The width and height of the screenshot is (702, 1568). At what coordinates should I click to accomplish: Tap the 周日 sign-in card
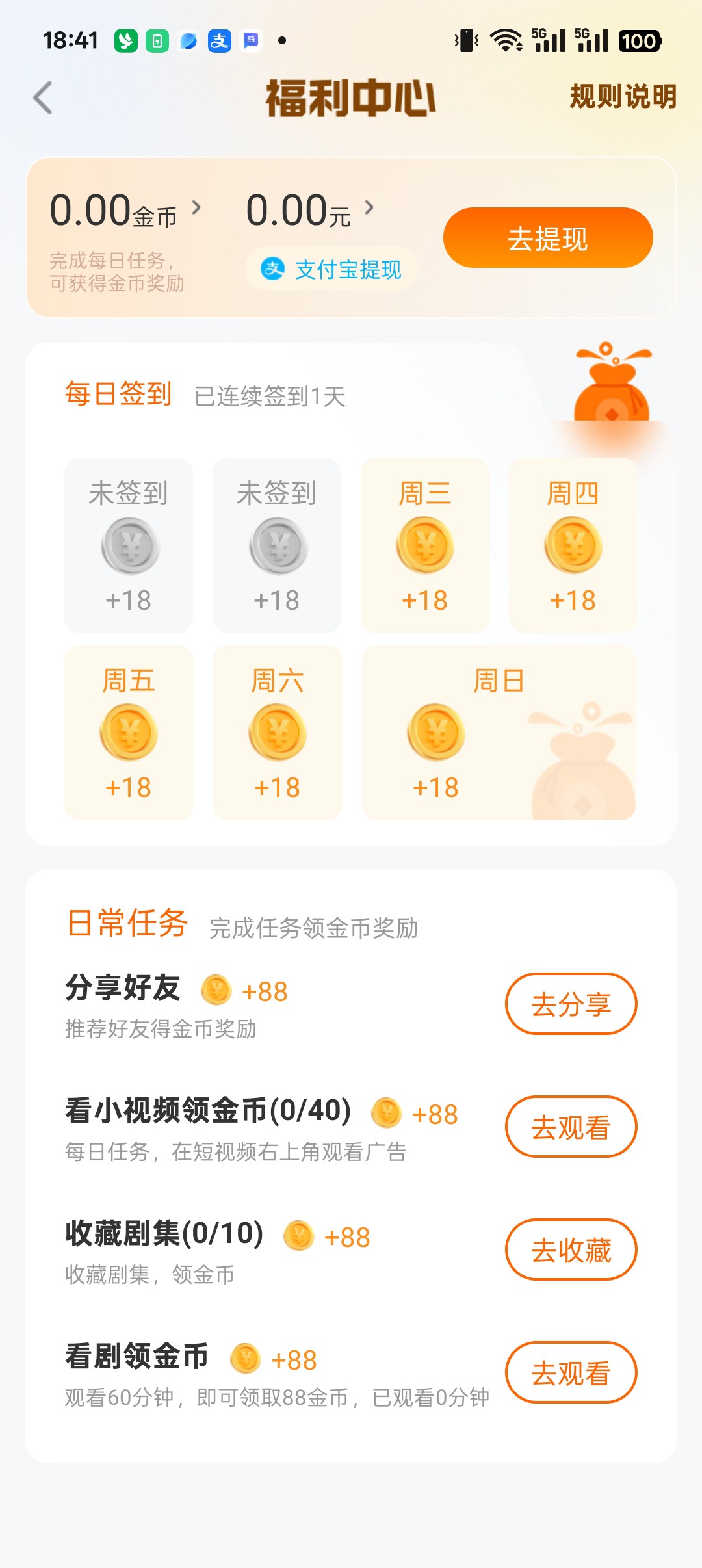point(499,733)
